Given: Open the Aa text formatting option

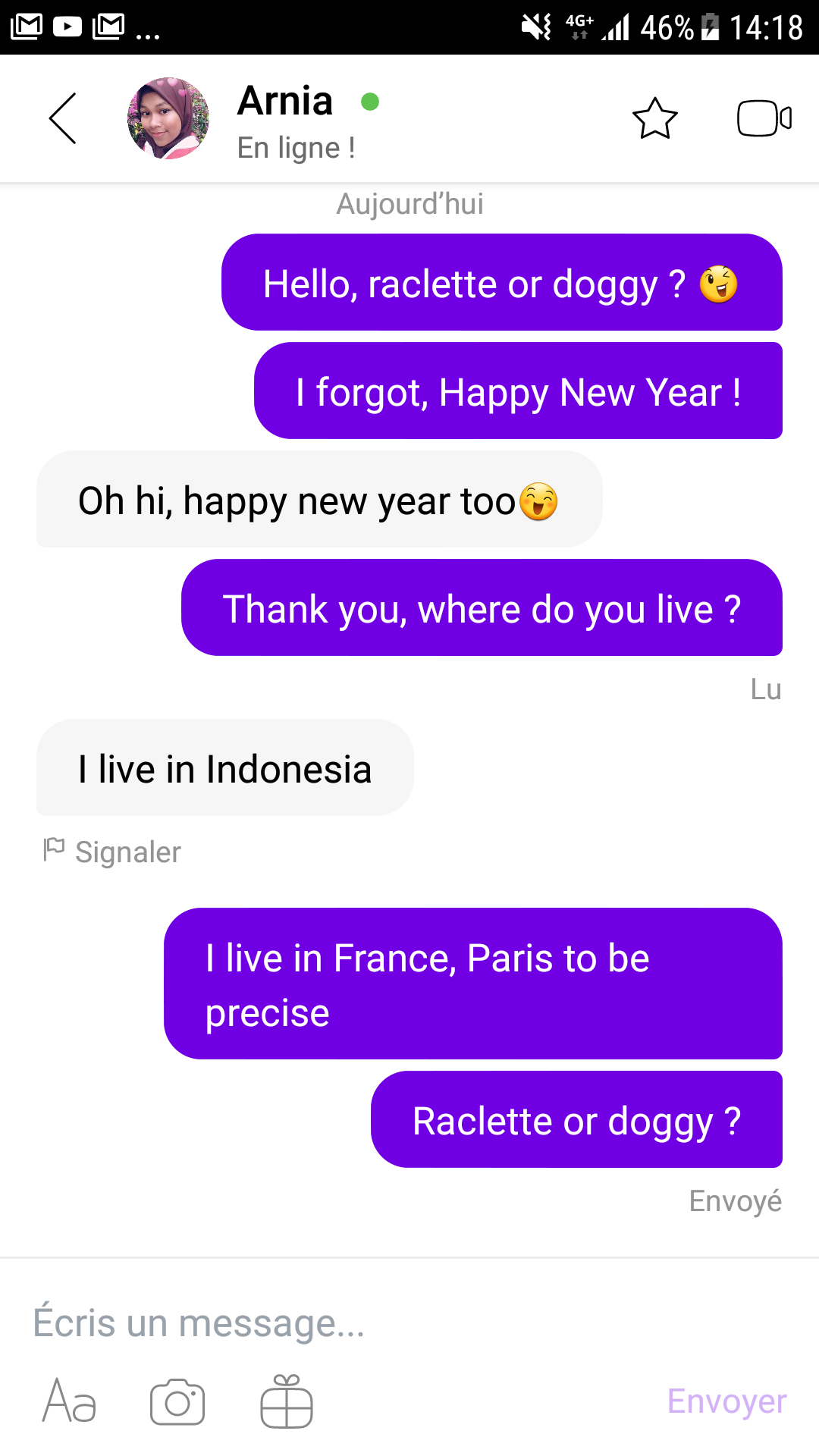Looking at the screenshot, I should point(69,1401).
